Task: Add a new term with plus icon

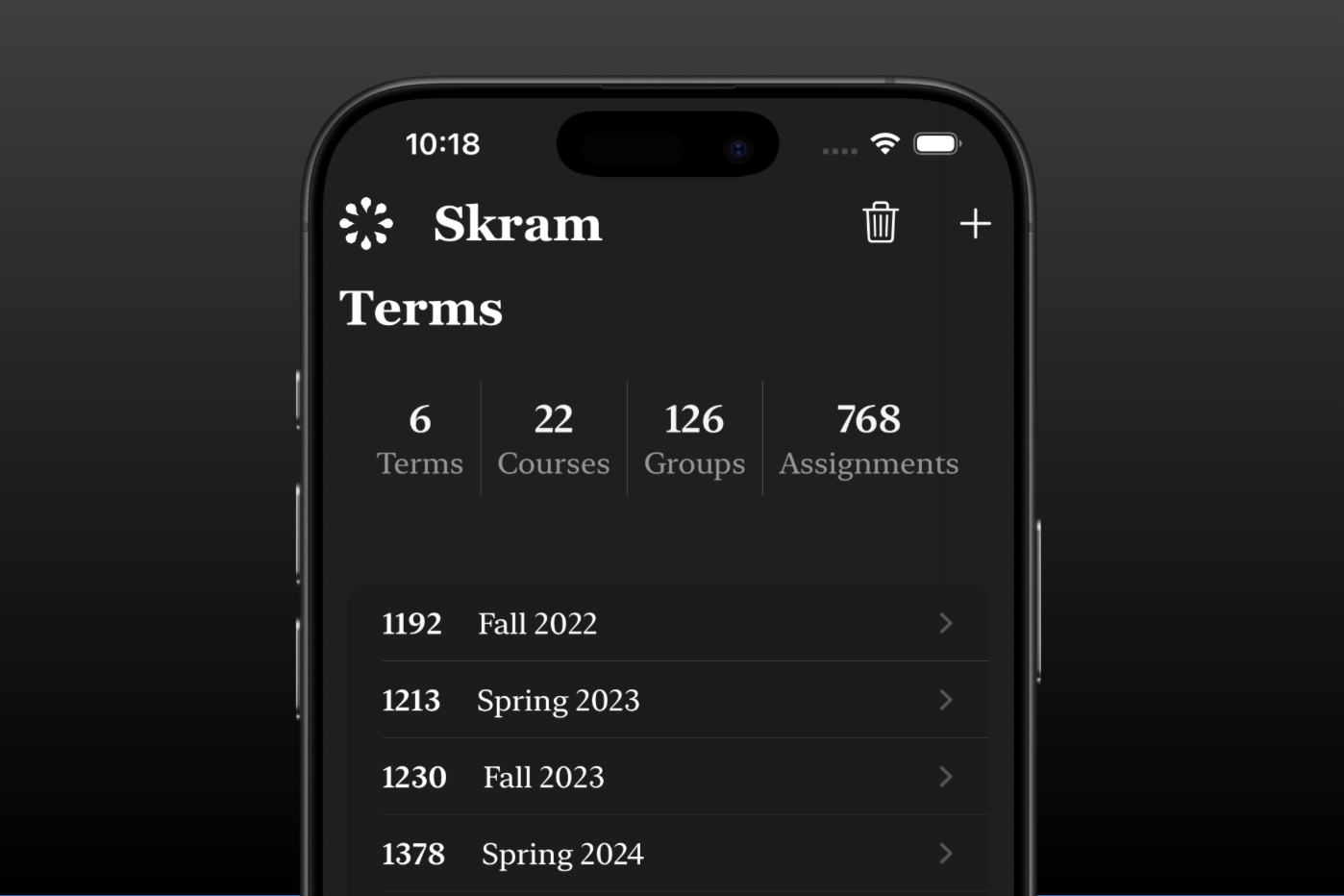Action: click(x=975, y=223)
